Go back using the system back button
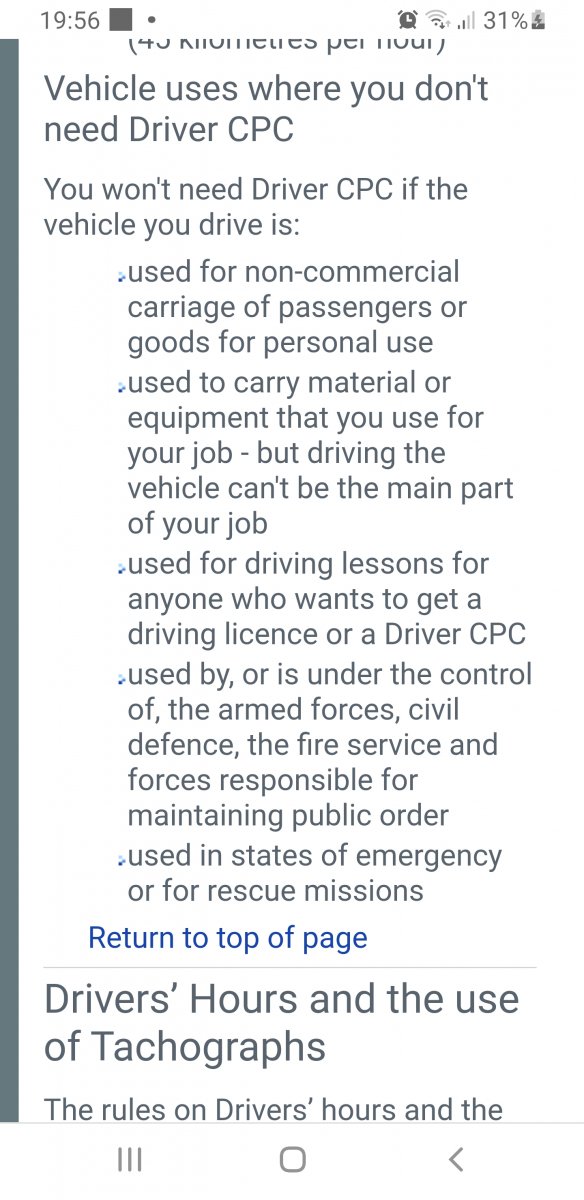The height and width of the screenshot is (1200, 584). pos(456,1160)
